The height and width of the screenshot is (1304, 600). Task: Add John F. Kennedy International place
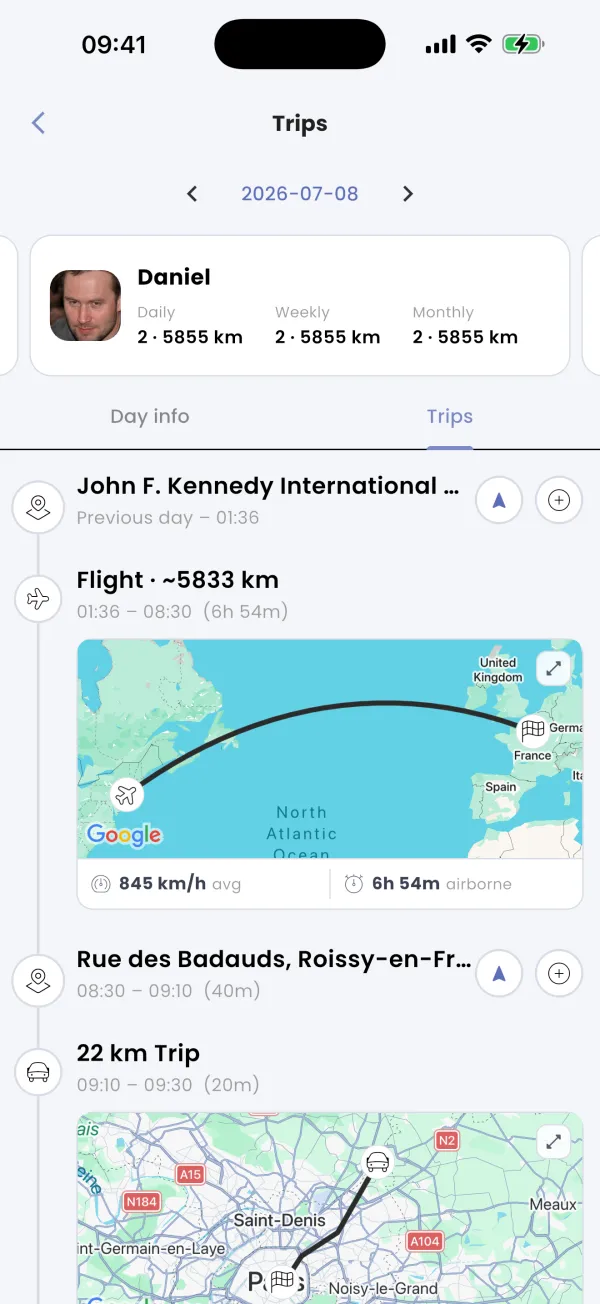(x=559, y=500)
